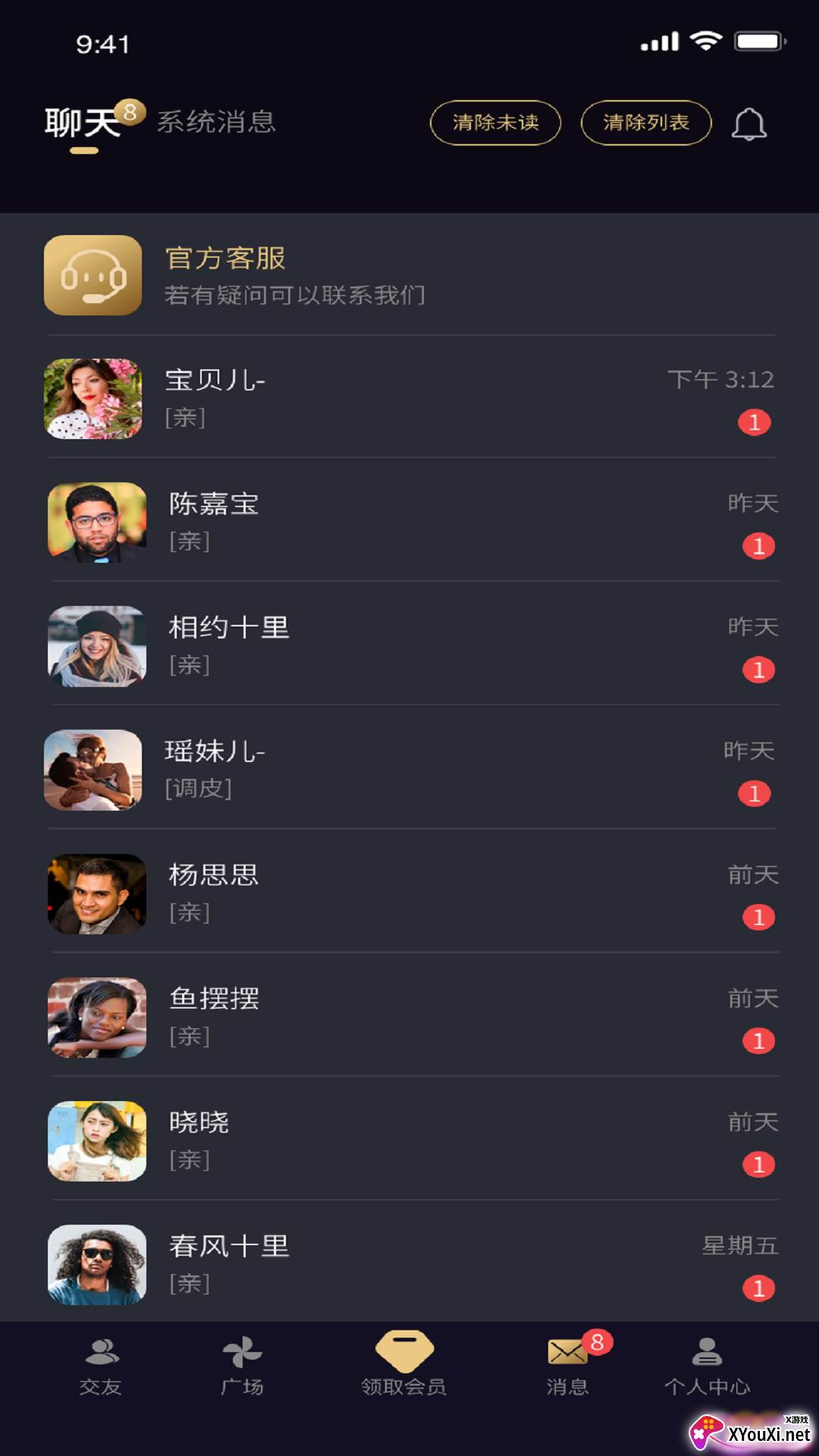Open the chat with 晓晓
819x1456 pixels.
click(409, 1141)
